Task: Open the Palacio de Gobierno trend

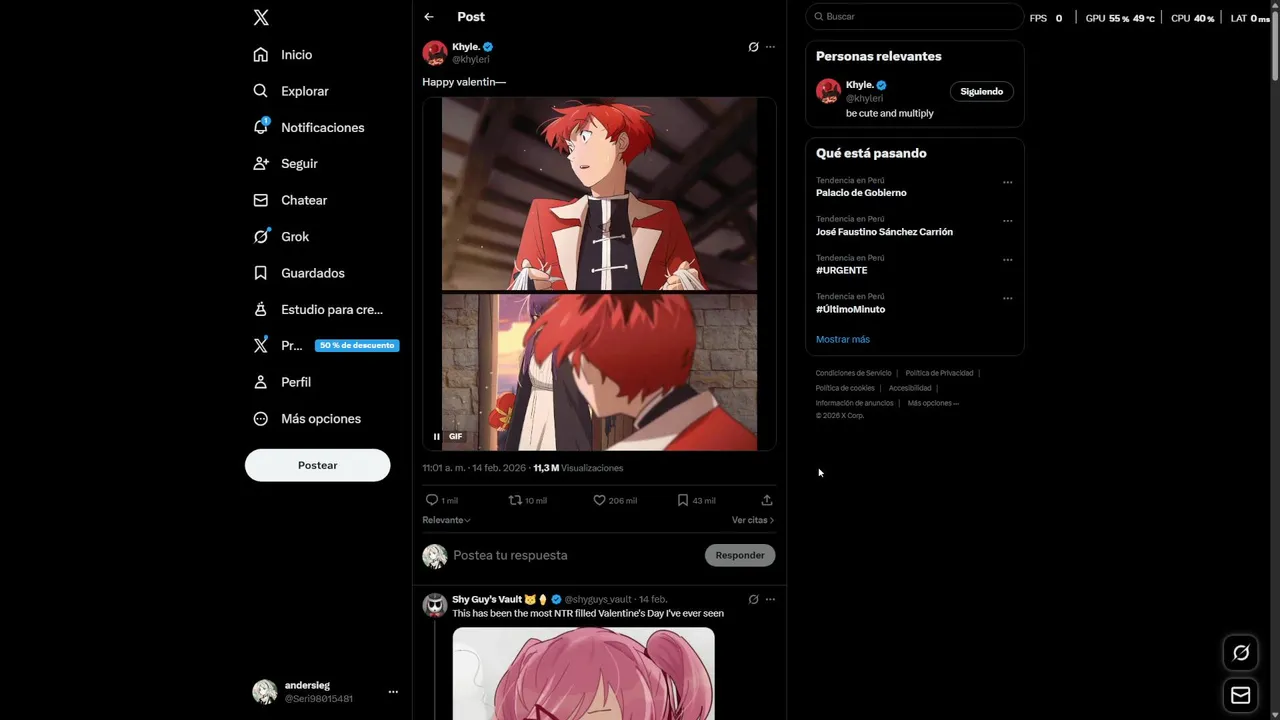Action: point(861,193)
